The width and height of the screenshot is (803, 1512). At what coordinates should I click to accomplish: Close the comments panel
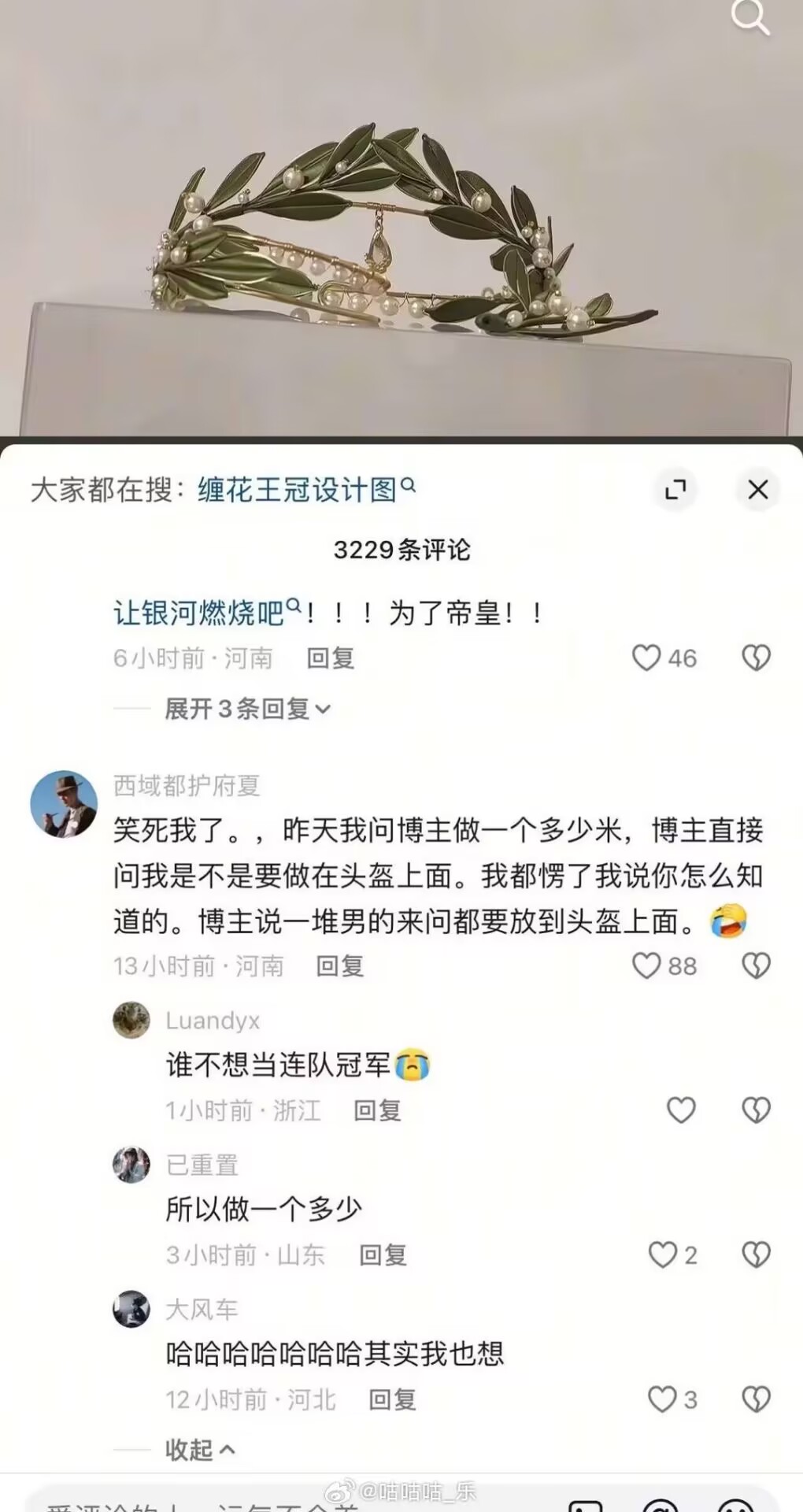click(x=757, y=490)
